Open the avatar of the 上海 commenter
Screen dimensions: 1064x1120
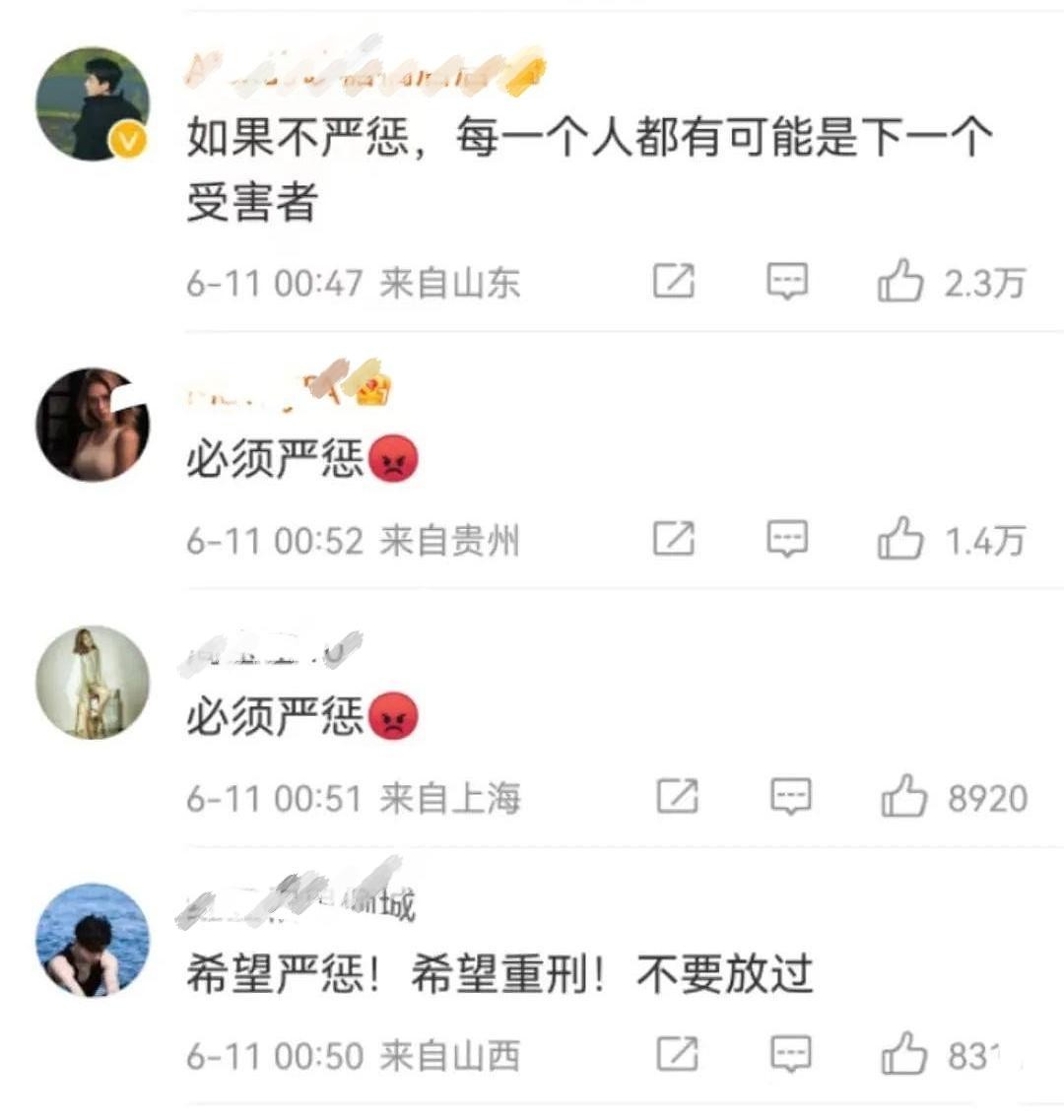93,682
